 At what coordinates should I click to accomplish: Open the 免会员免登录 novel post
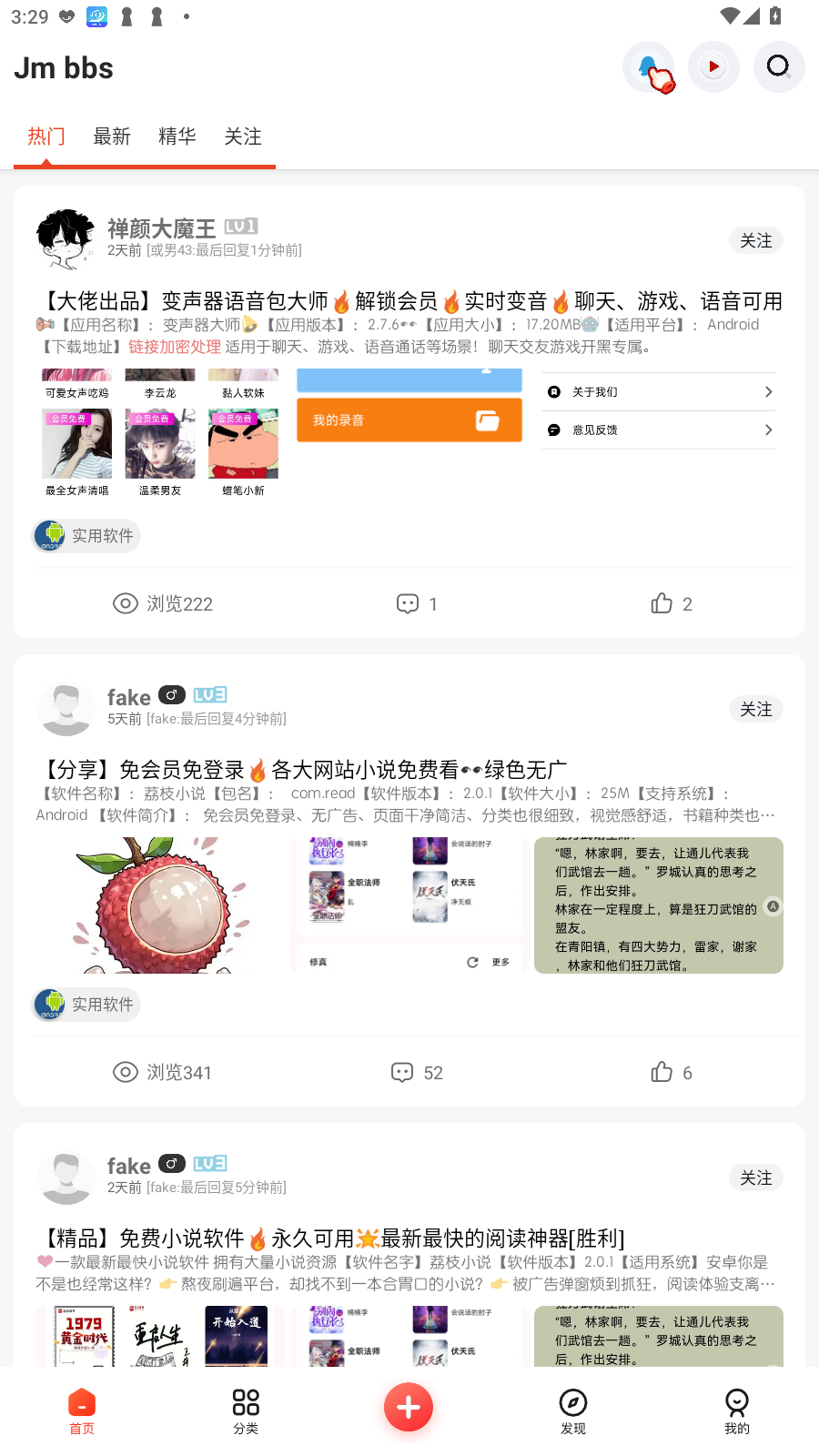coord(306,770)
